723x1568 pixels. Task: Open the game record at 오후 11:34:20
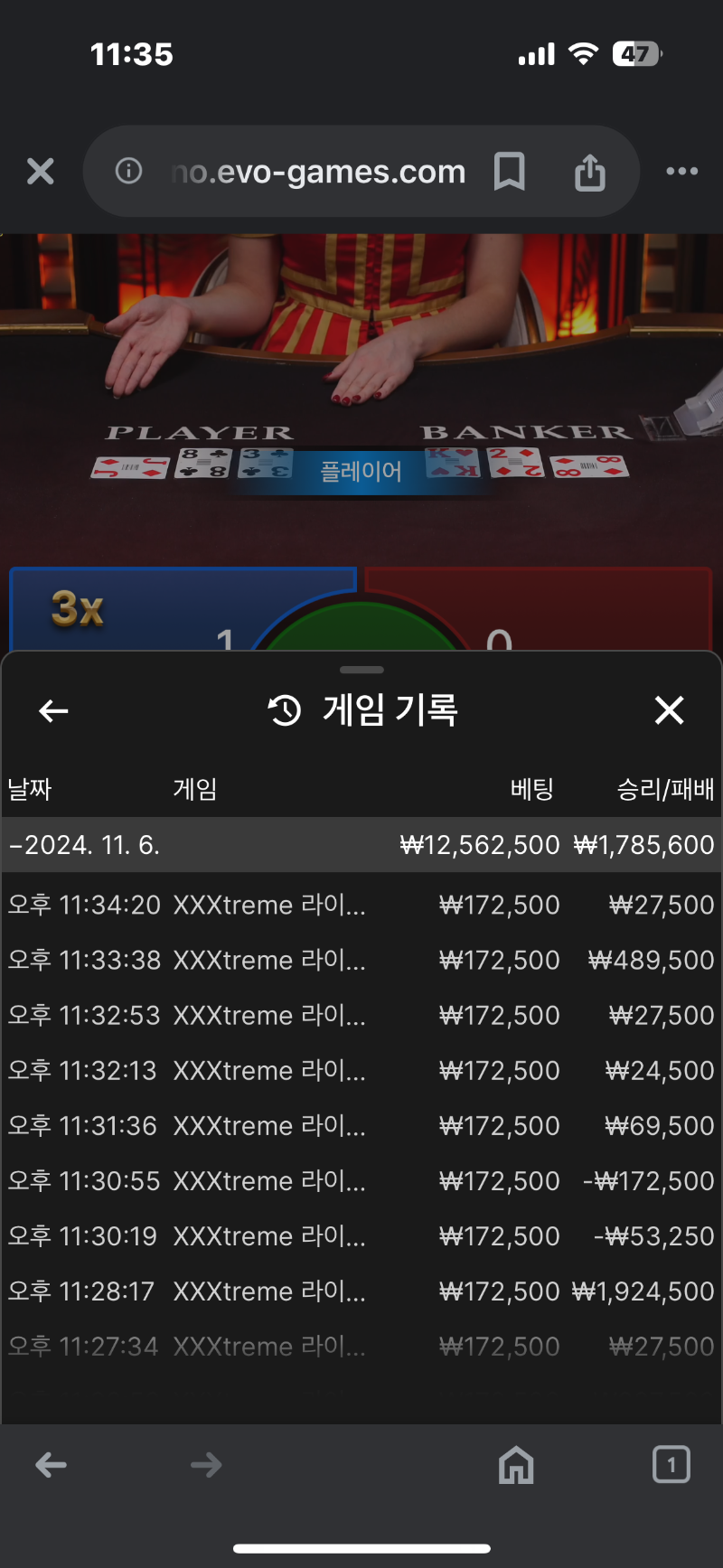pyautogui.click(x=361, y=905)
